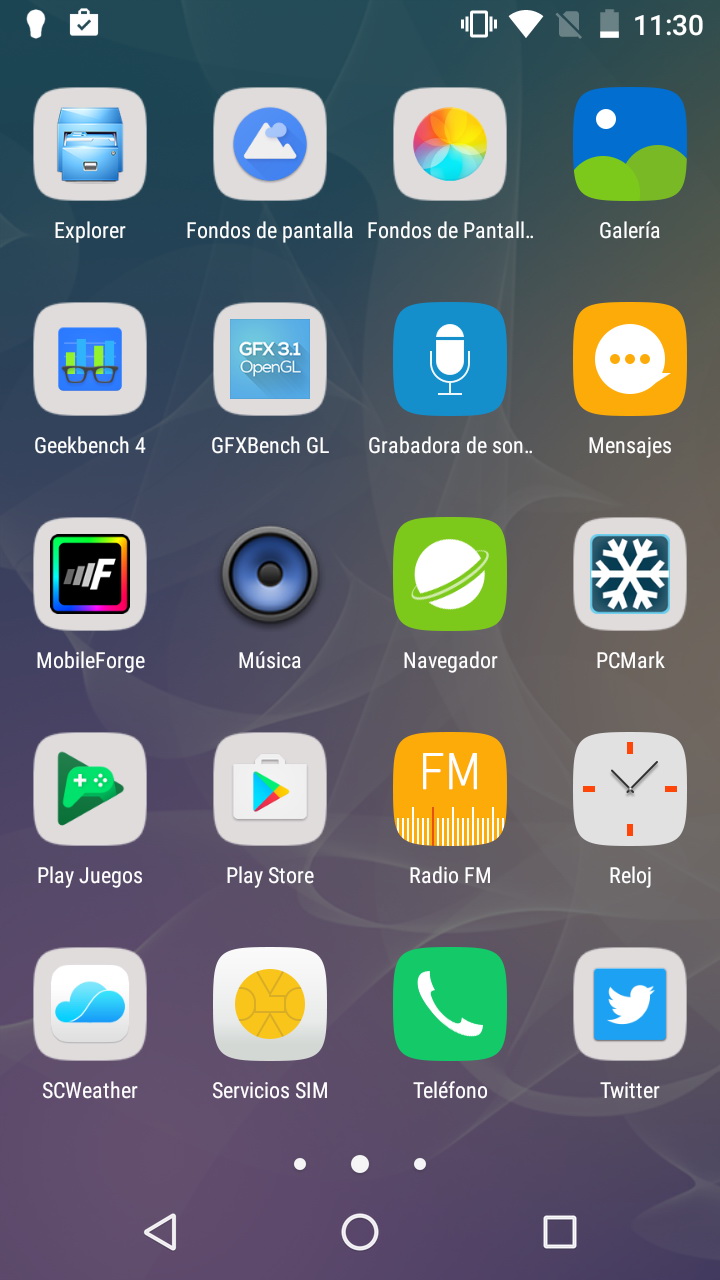Launch SCWeather
Viewport: 720px width, 1280px height.
[x=90, y=1004]
